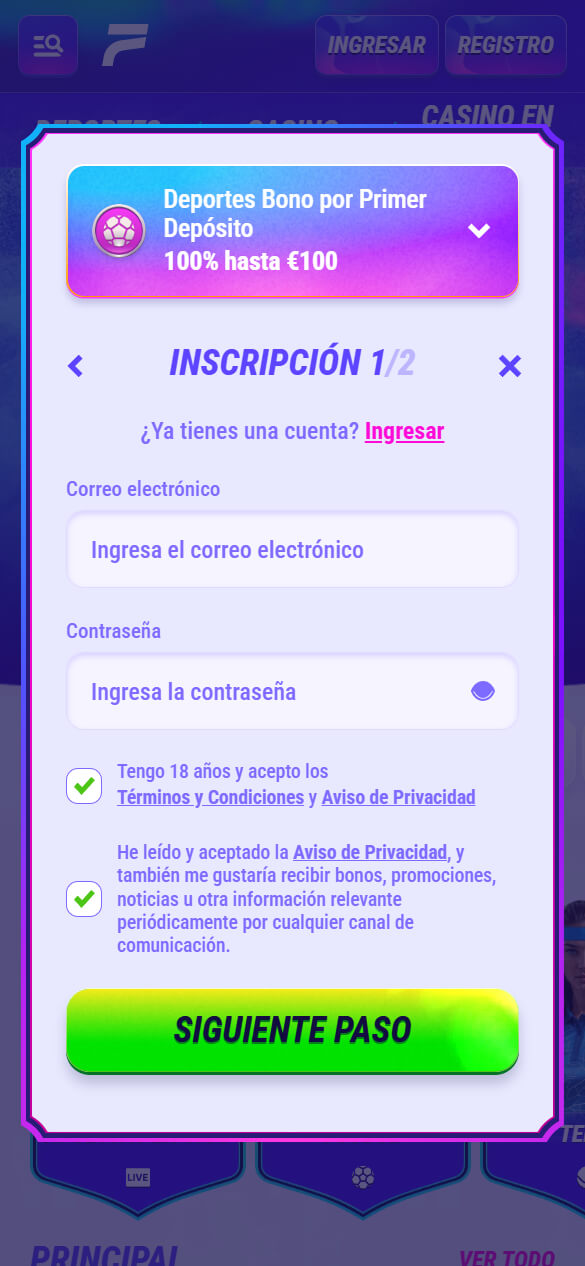Continue with the Siguiente Paso button

[292, 1030]
